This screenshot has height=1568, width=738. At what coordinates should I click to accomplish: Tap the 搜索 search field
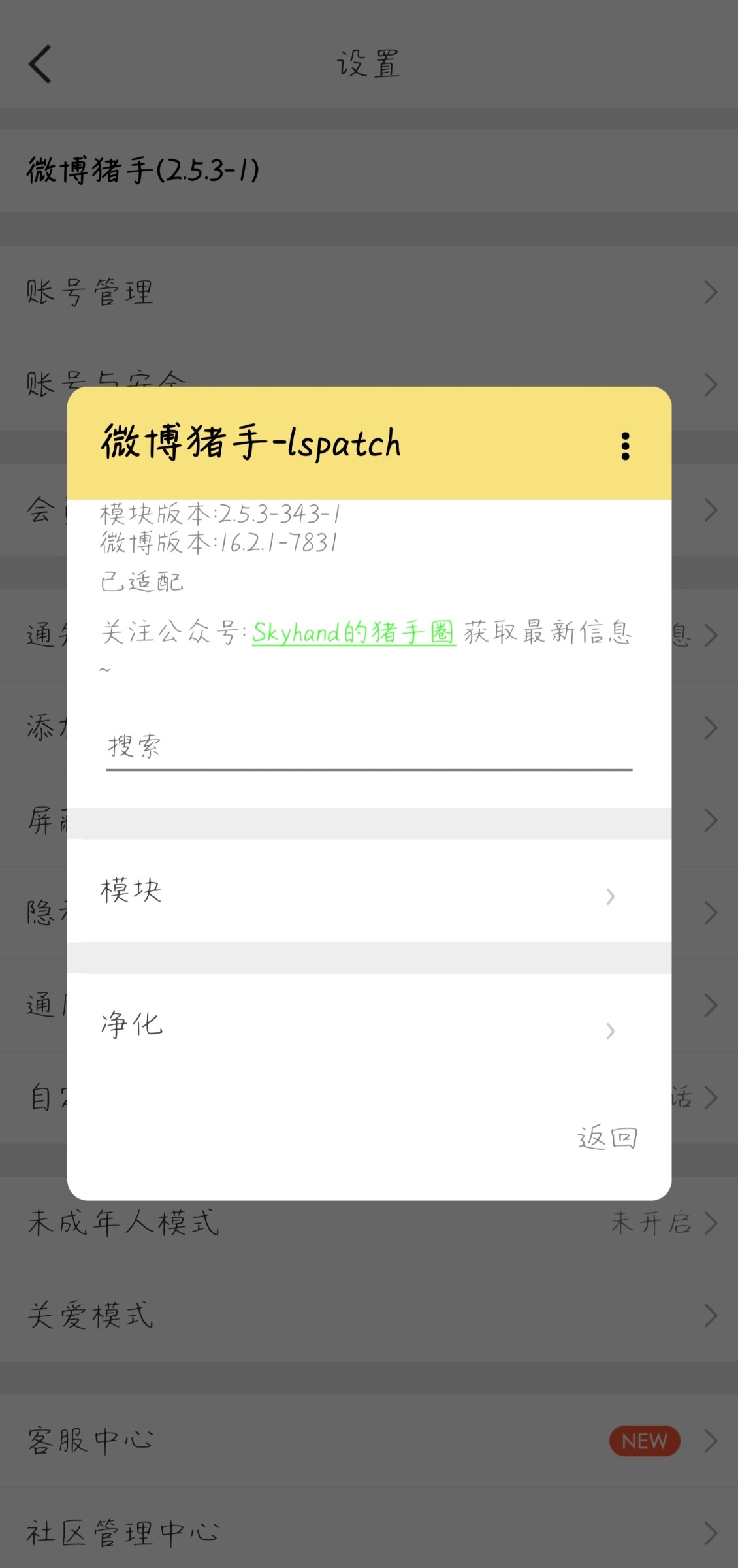click(x=369, y=747)
